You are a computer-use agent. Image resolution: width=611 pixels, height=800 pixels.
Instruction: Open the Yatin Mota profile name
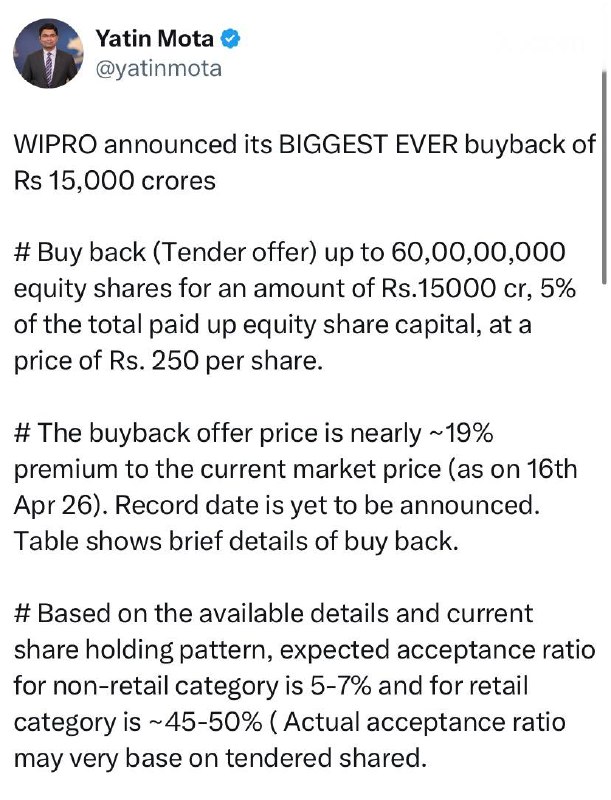click(154, 38)
